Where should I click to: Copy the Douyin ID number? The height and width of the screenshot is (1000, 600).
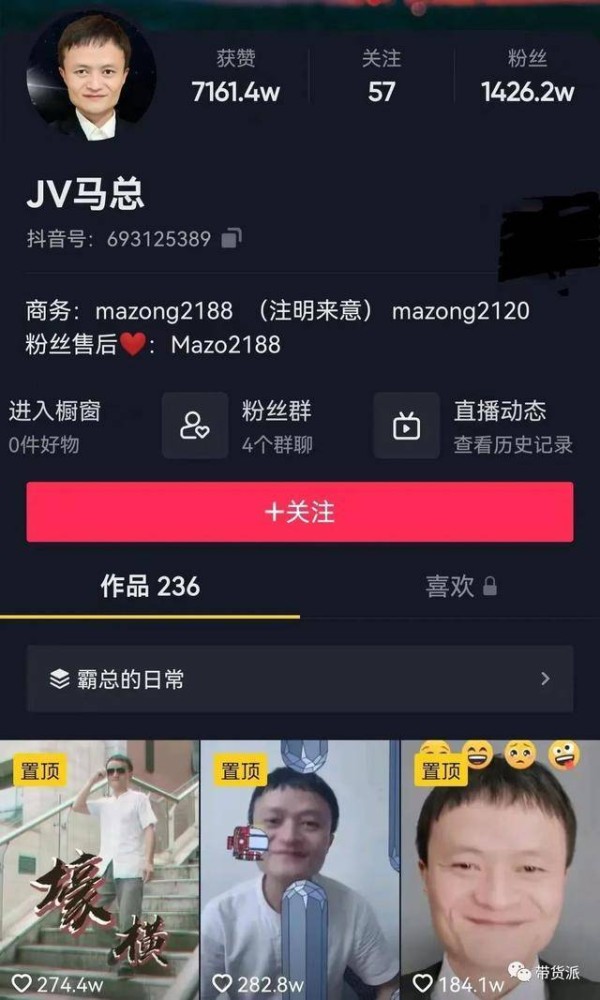(231, 239)
